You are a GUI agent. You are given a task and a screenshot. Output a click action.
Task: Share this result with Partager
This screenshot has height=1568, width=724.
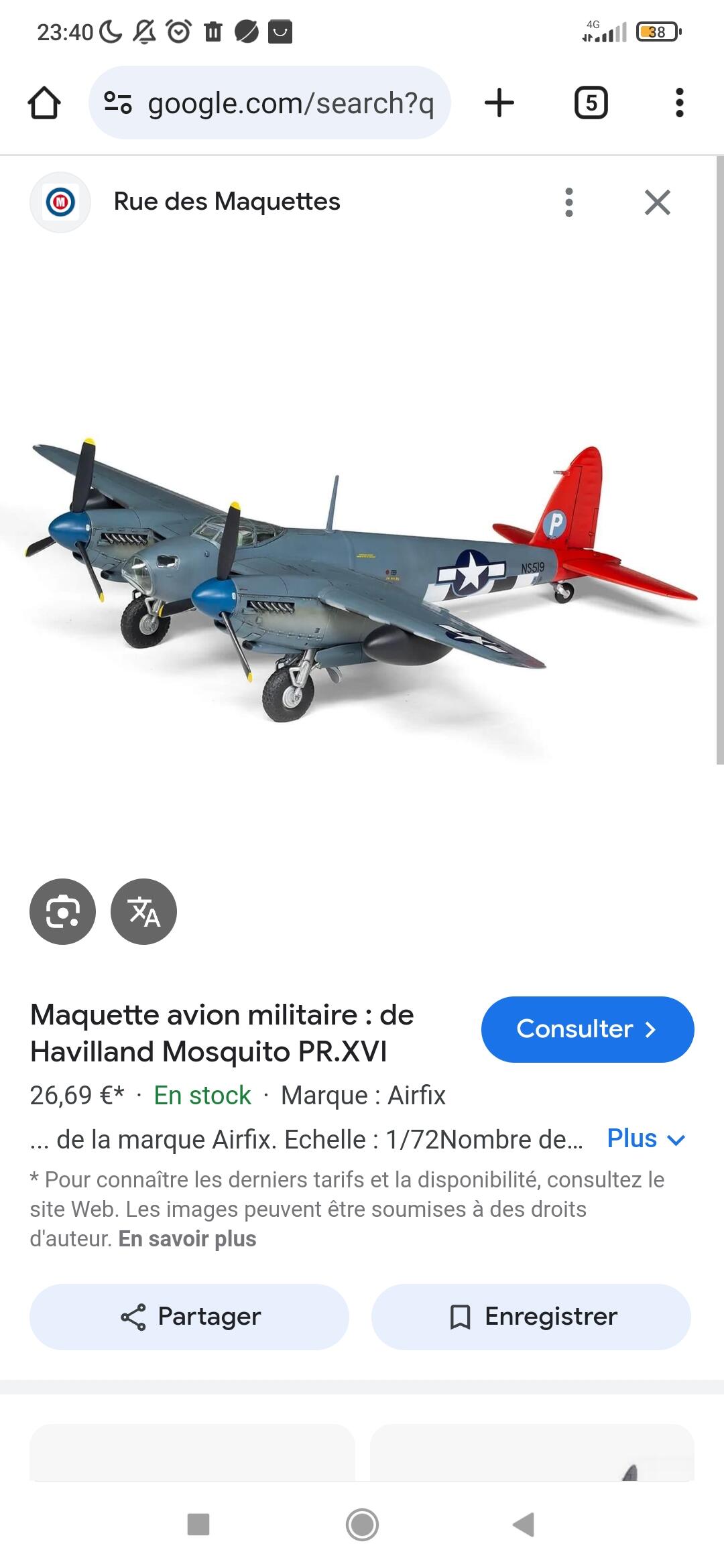coord(189,1317)
